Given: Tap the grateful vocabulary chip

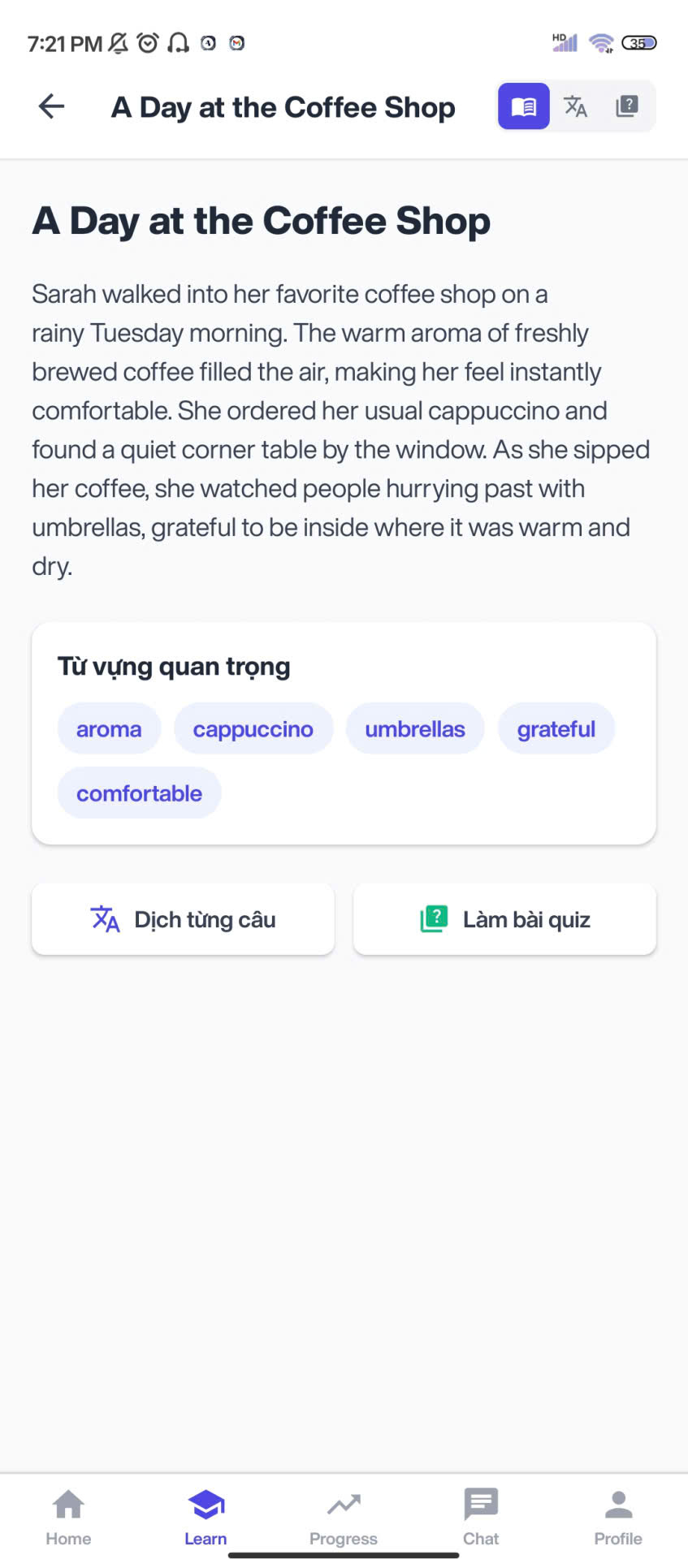Looking at the screenshot, I should (556, 728).
